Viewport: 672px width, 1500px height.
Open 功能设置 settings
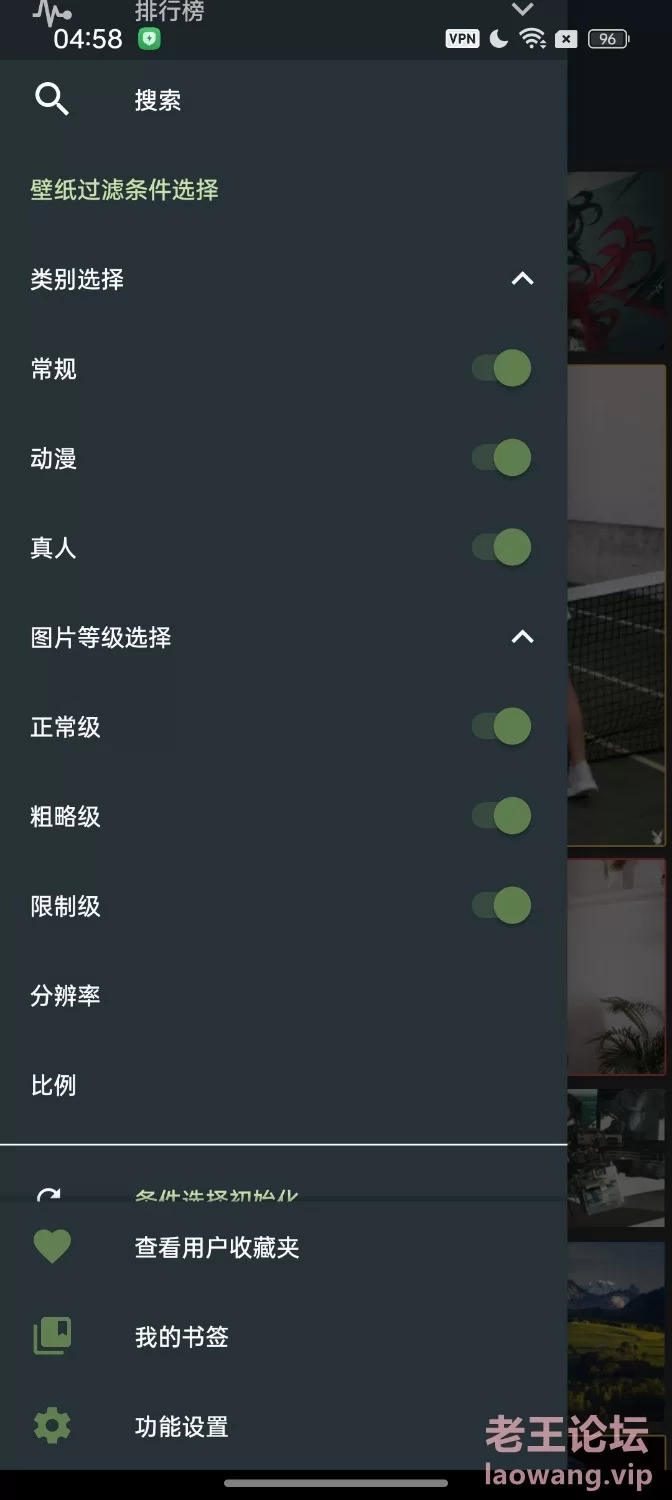click(283, 1426)
